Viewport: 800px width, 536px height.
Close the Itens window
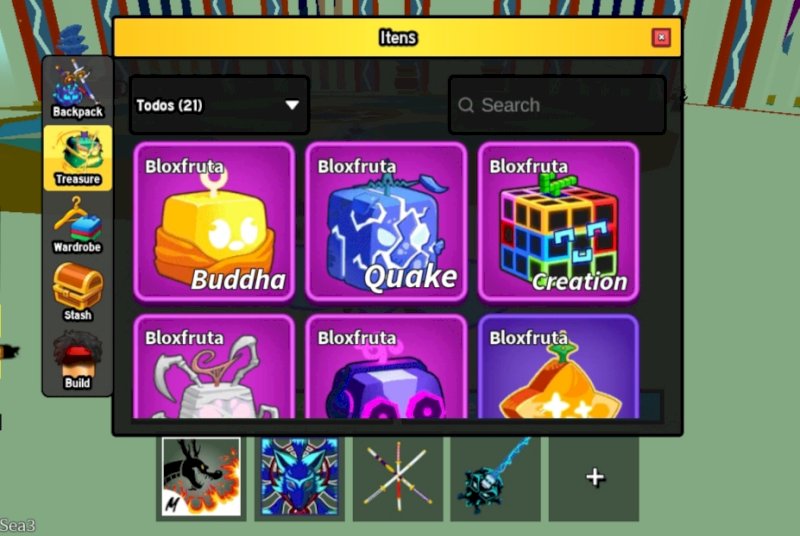661,38
